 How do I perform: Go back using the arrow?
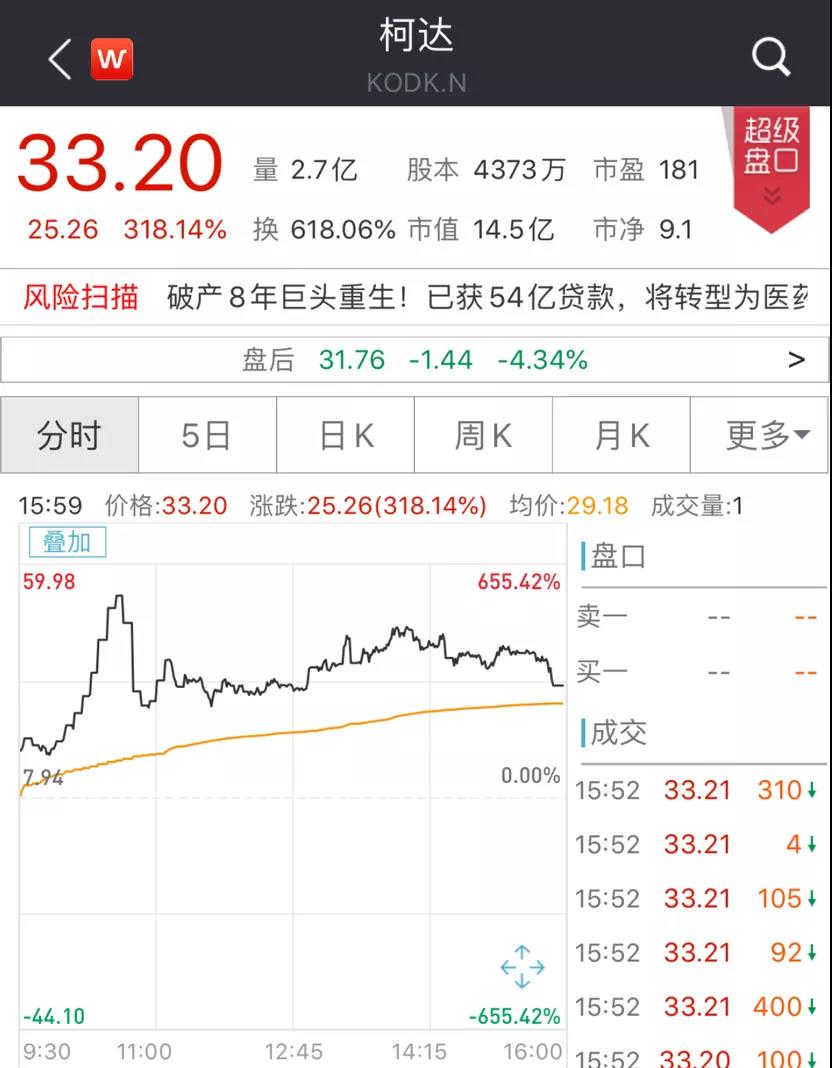coord(60,60)
